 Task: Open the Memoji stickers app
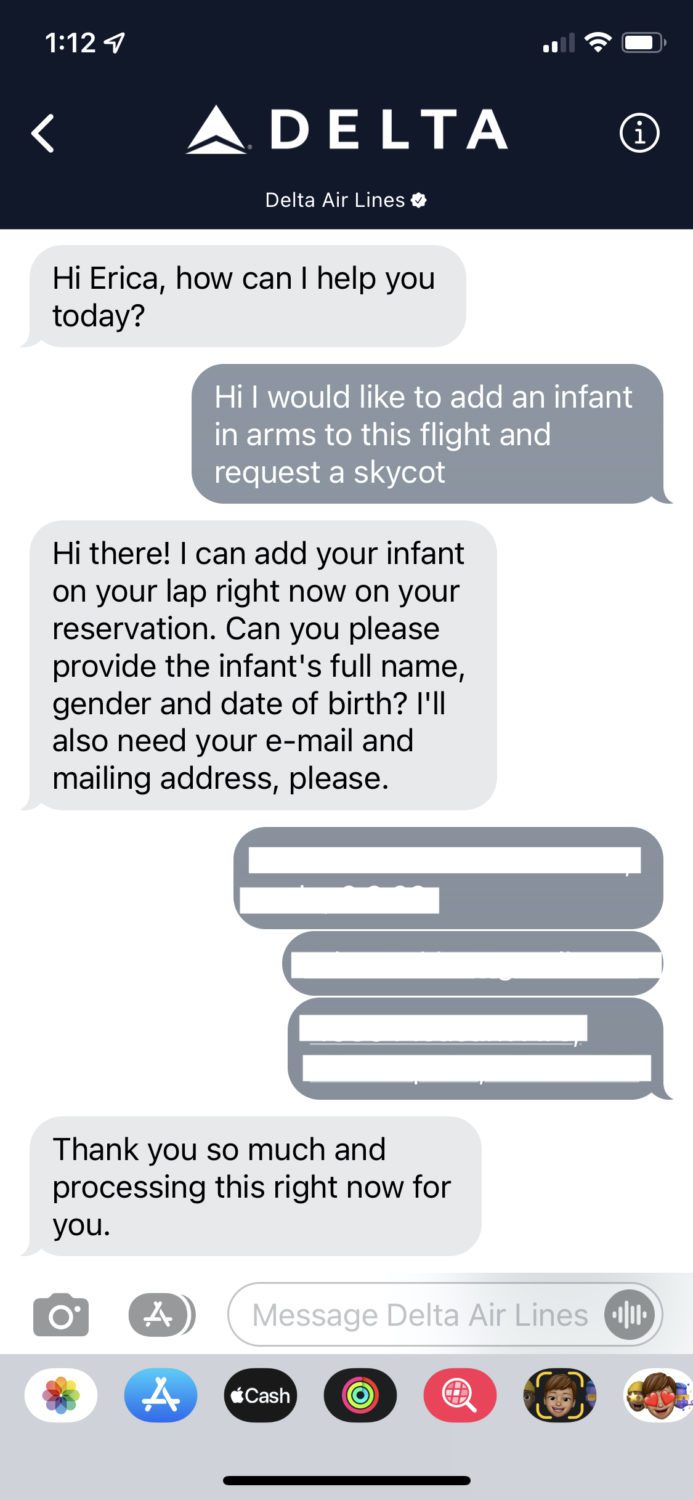tap(560, 1395)
